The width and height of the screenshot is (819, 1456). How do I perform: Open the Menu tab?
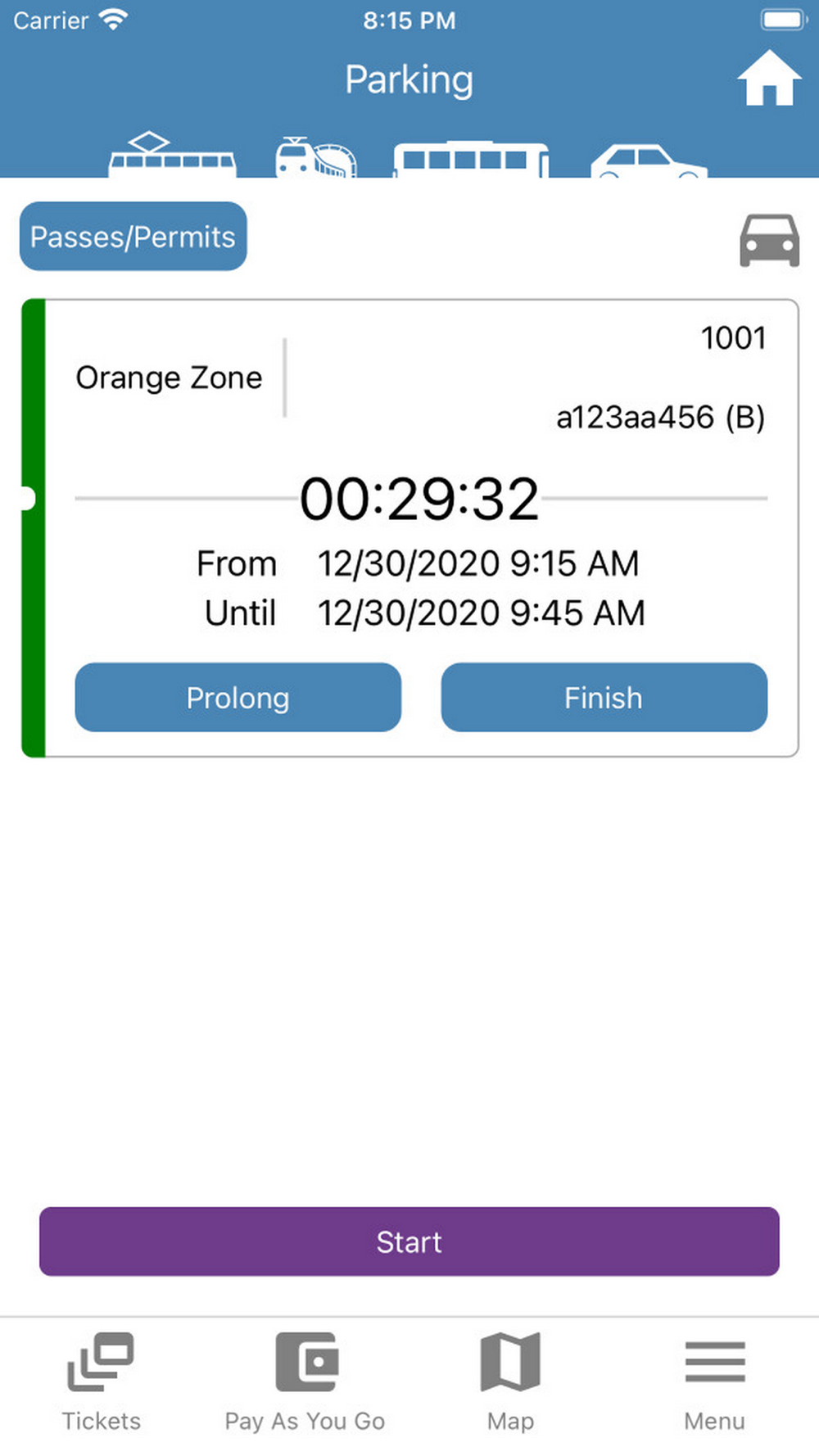click(715, 1382)
